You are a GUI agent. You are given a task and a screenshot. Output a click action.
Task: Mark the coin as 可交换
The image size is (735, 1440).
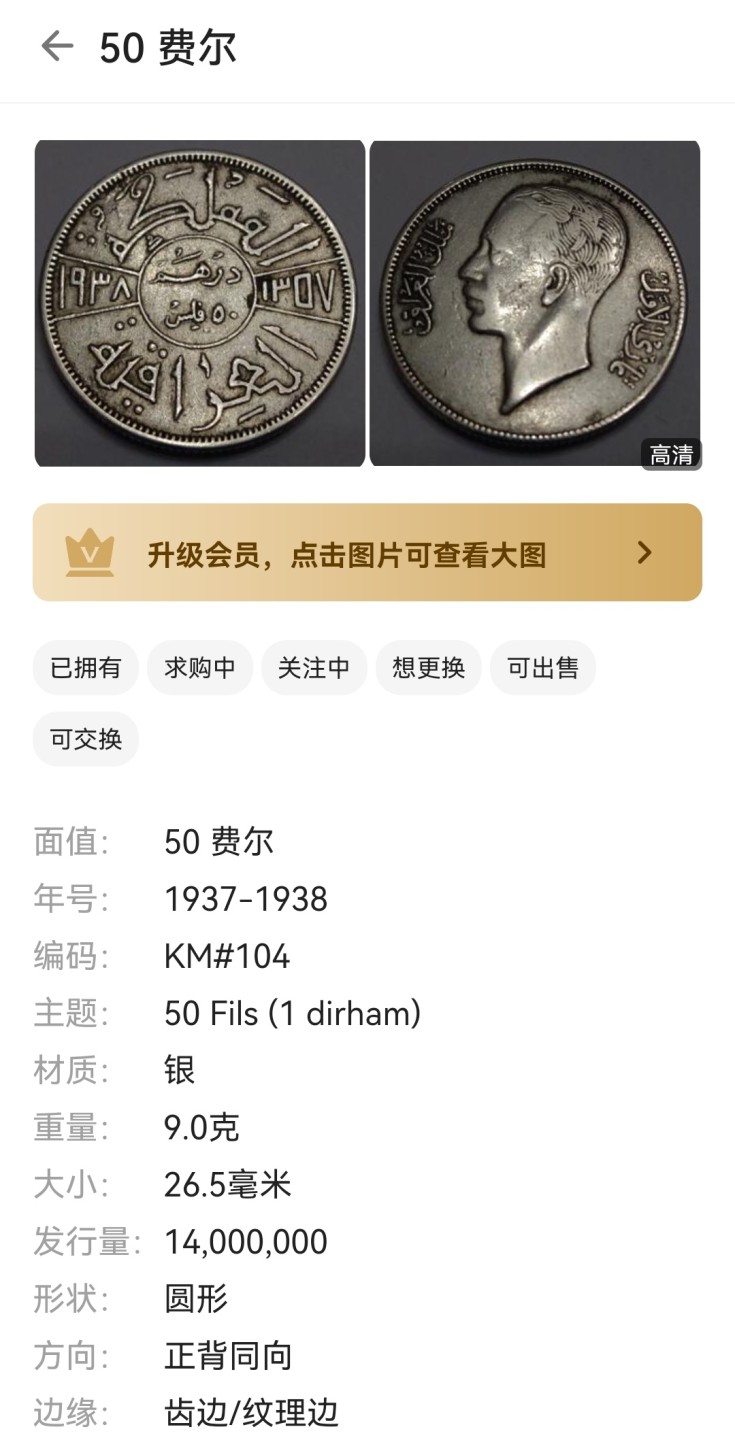coord(85,739)
